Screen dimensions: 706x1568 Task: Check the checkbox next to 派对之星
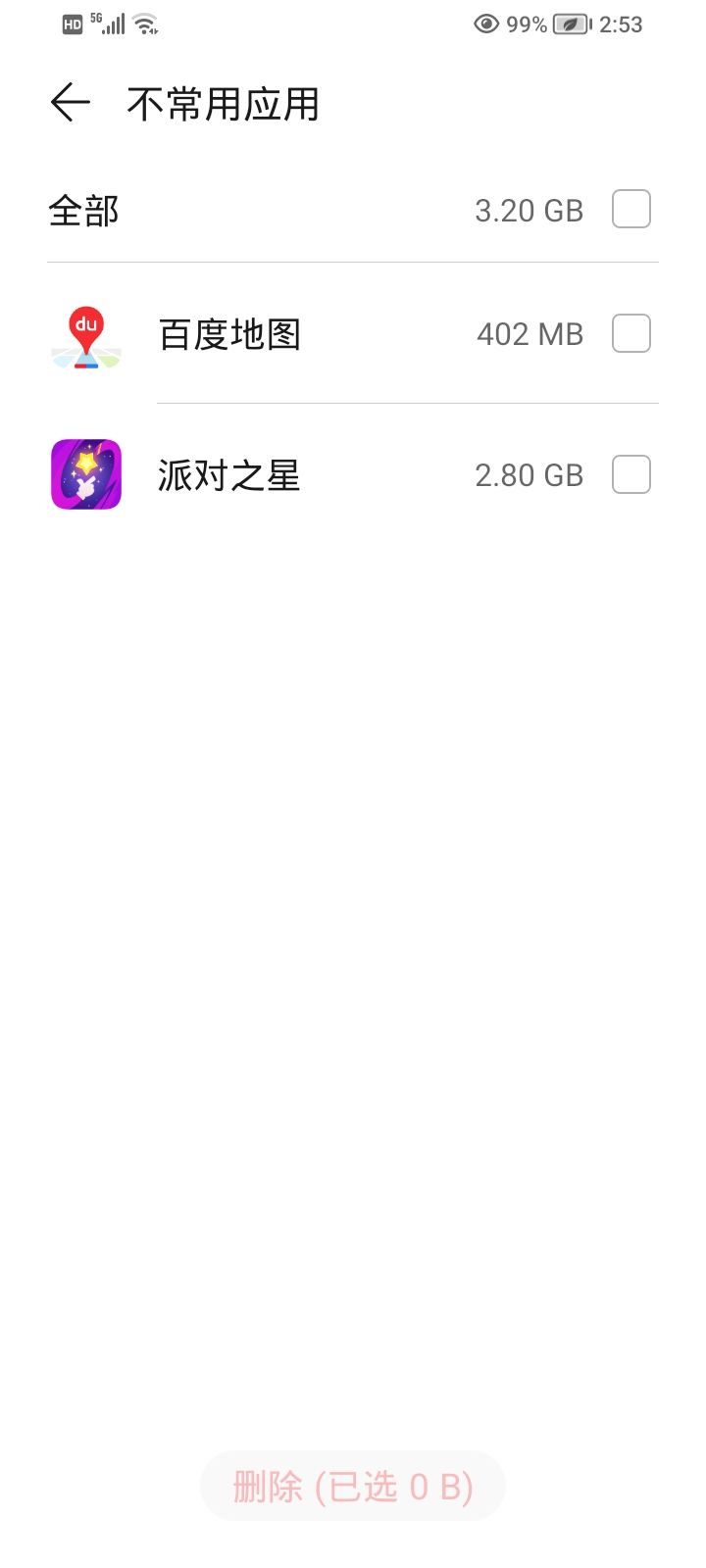631,474
